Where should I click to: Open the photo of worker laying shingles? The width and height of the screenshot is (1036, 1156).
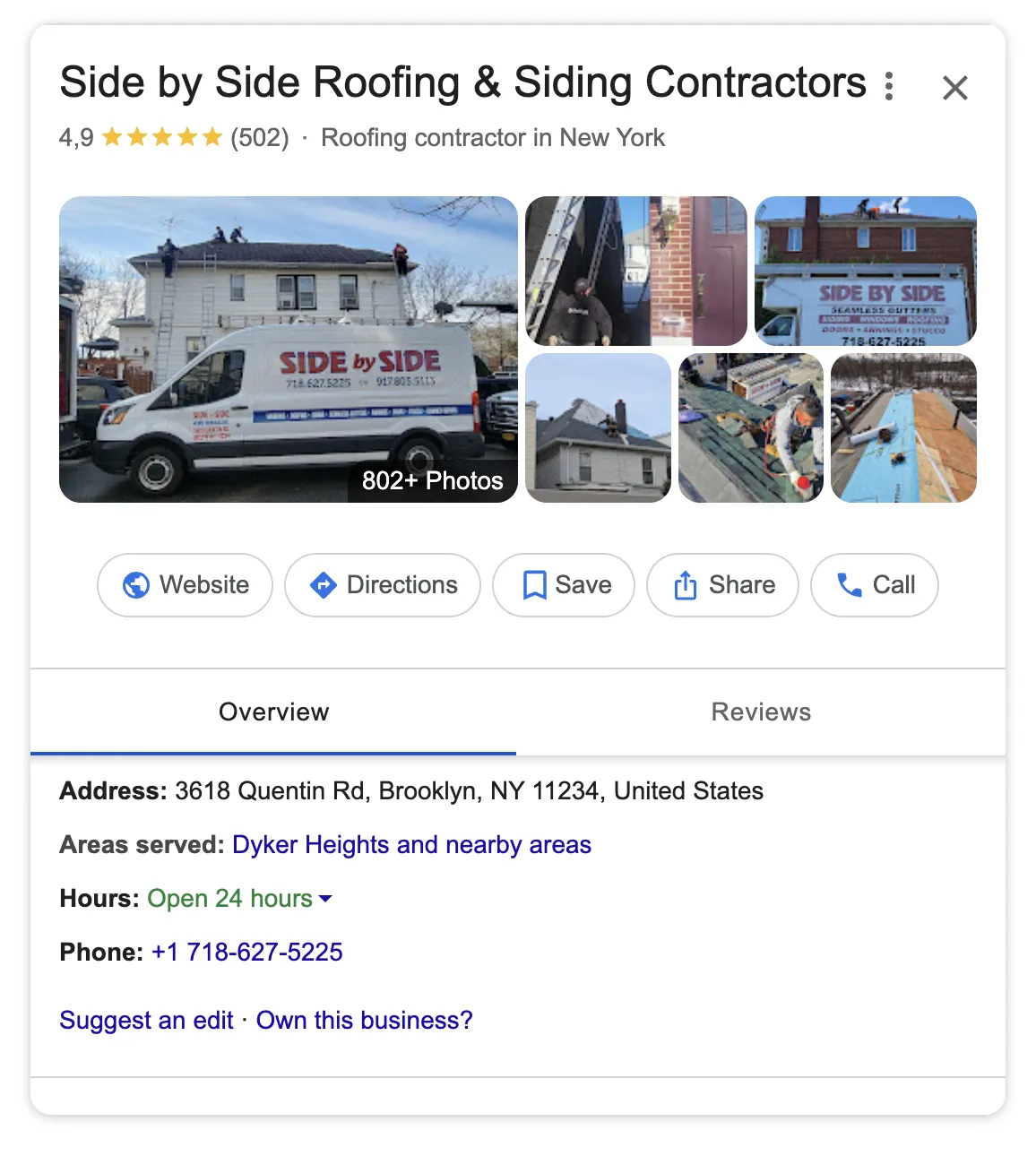click(x=751, y=428)
